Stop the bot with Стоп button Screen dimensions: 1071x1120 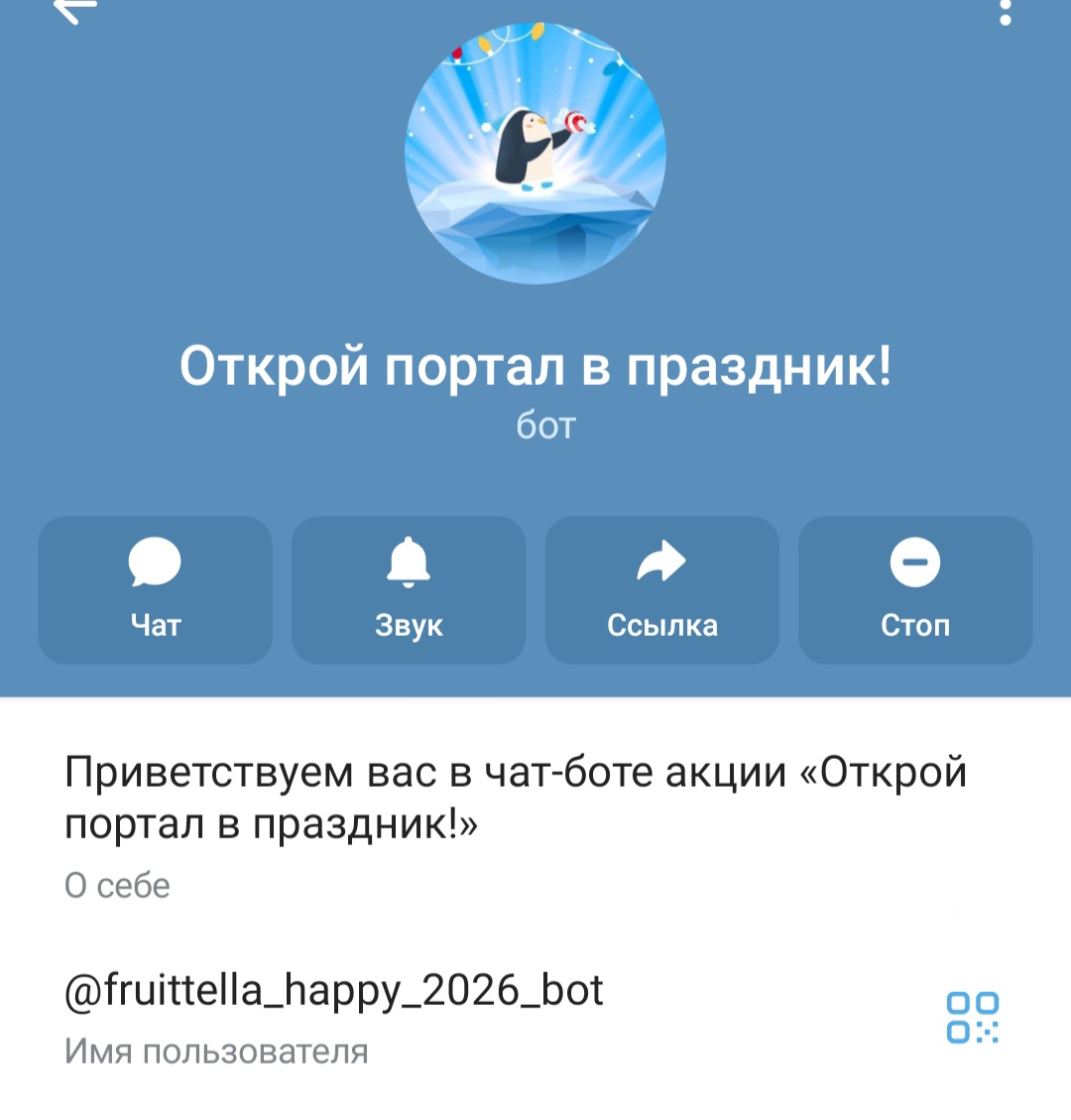point(915,589)
